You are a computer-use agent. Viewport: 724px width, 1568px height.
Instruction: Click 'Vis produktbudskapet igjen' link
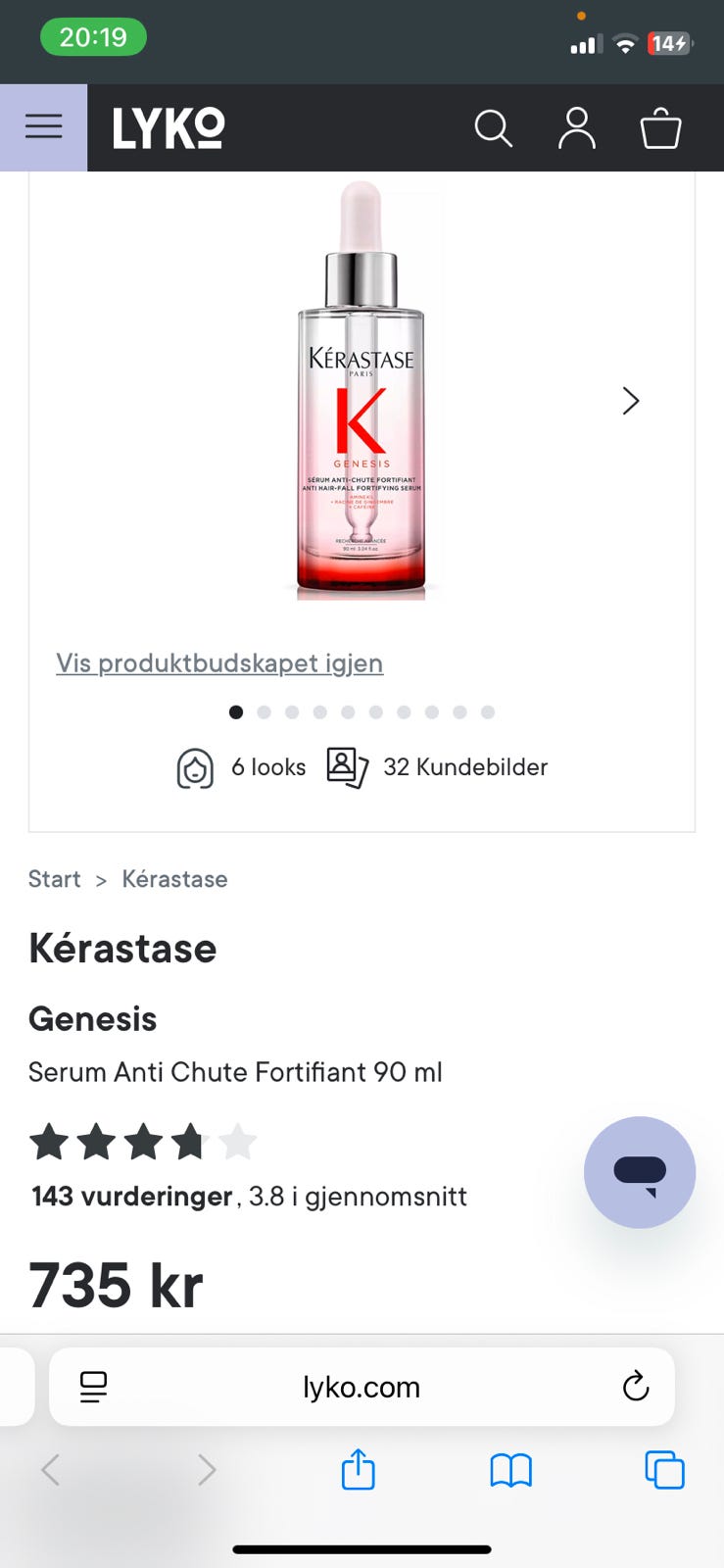pos(217,662)
